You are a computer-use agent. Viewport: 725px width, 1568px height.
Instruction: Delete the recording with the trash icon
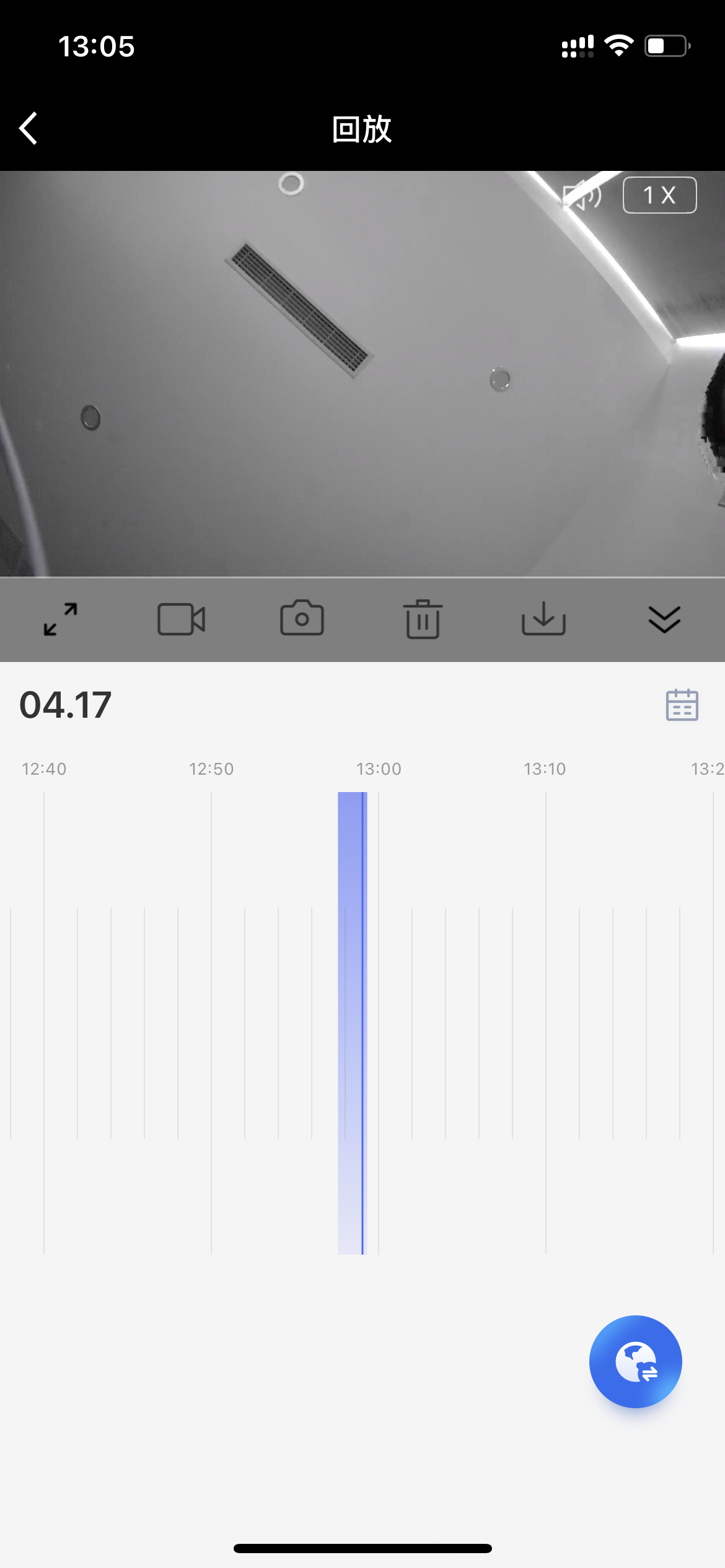pos(423,619)
